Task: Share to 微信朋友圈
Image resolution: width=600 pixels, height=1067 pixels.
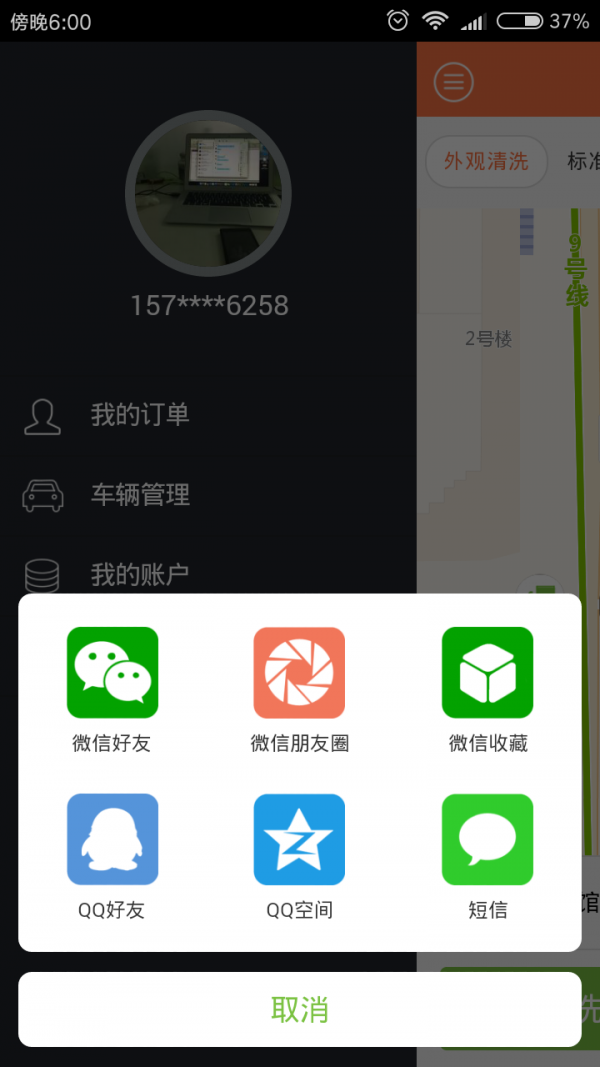Action: coord(299,673)
